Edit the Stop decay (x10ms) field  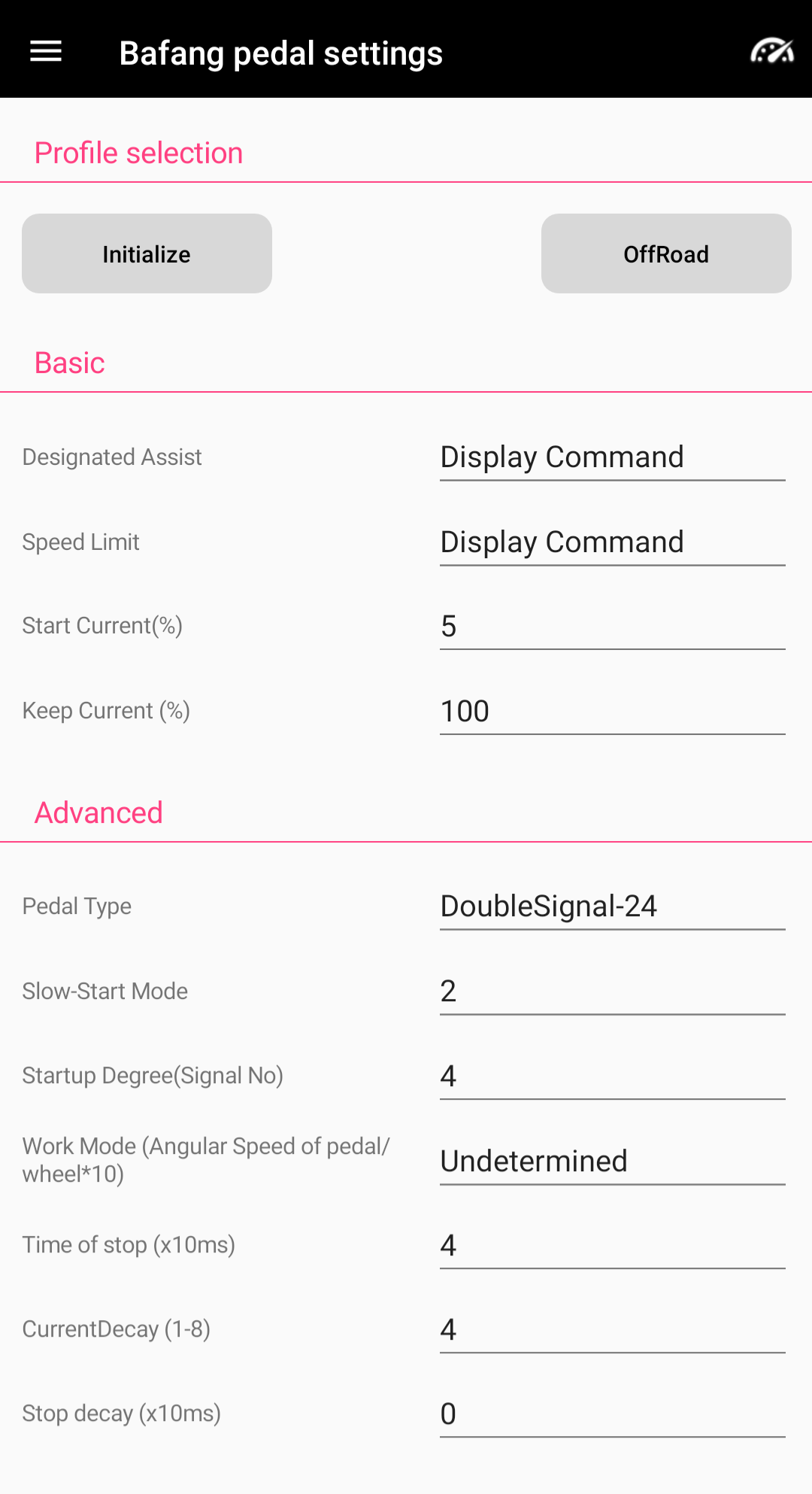pos(612,1414)
